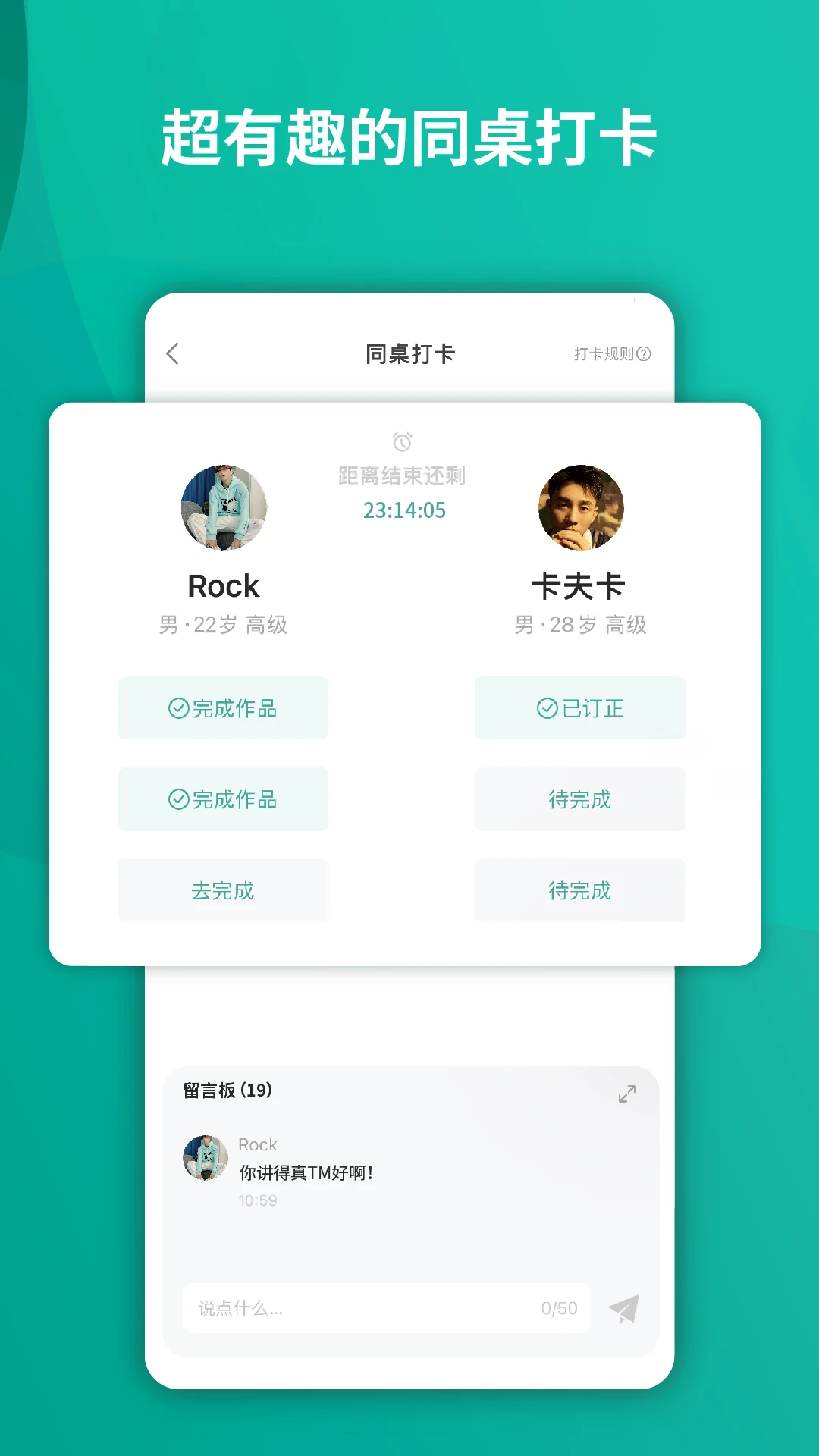Viewport: 819px width, 1456px height.
Task: Open 卡夫卡's profile picture
Action: pos(581,508)
